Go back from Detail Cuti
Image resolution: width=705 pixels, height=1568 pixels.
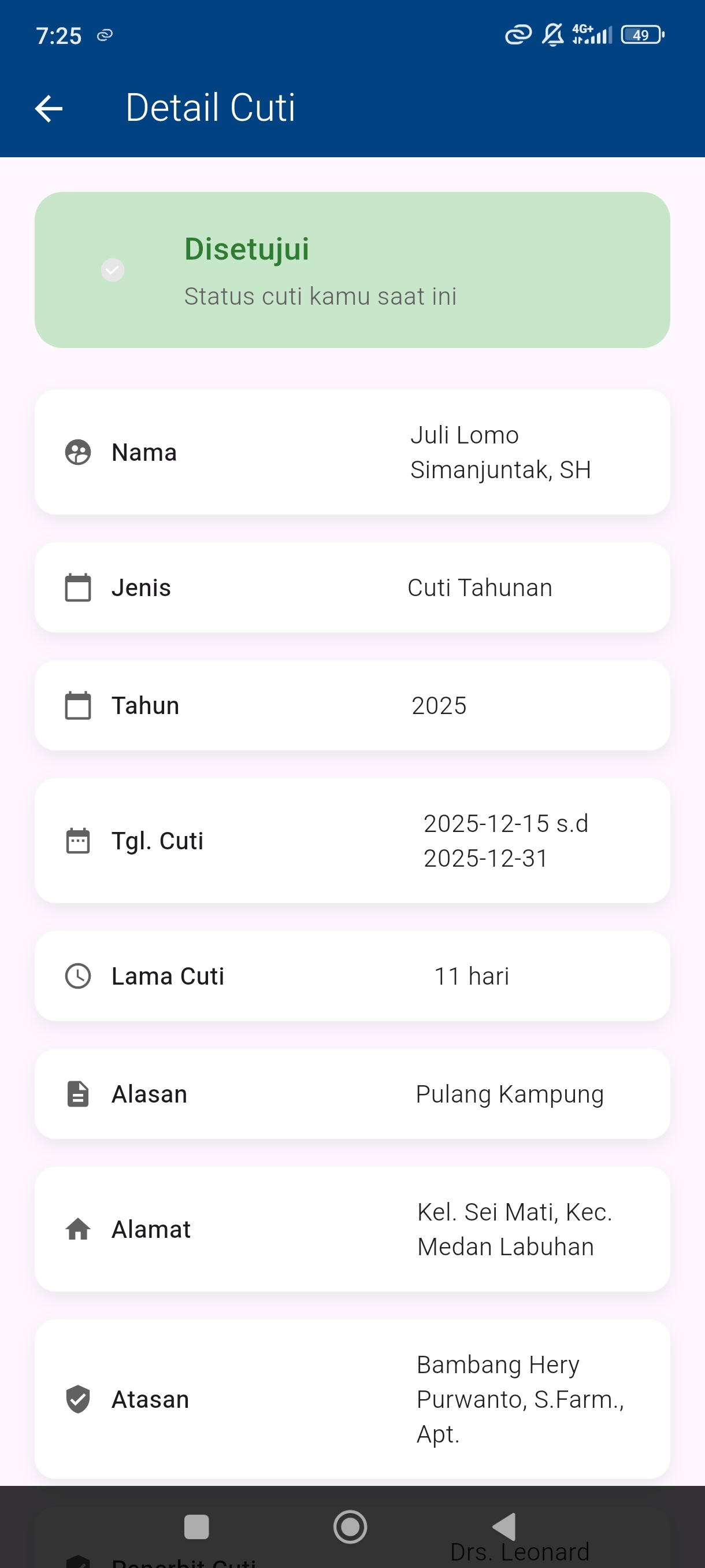click(x=49, y=109)
